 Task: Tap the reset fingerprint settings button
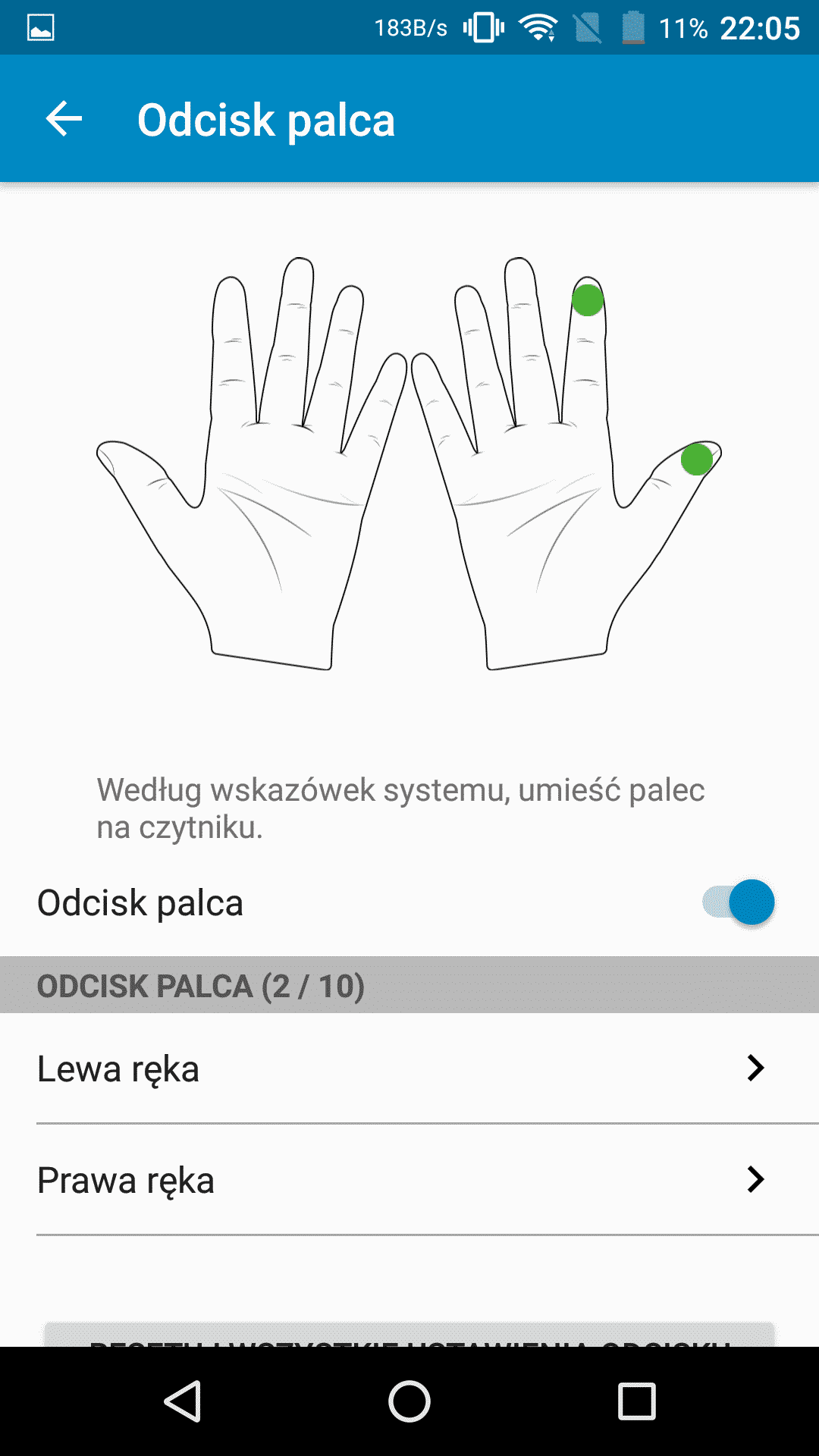pyautogui.click(x=409, y=1336)
